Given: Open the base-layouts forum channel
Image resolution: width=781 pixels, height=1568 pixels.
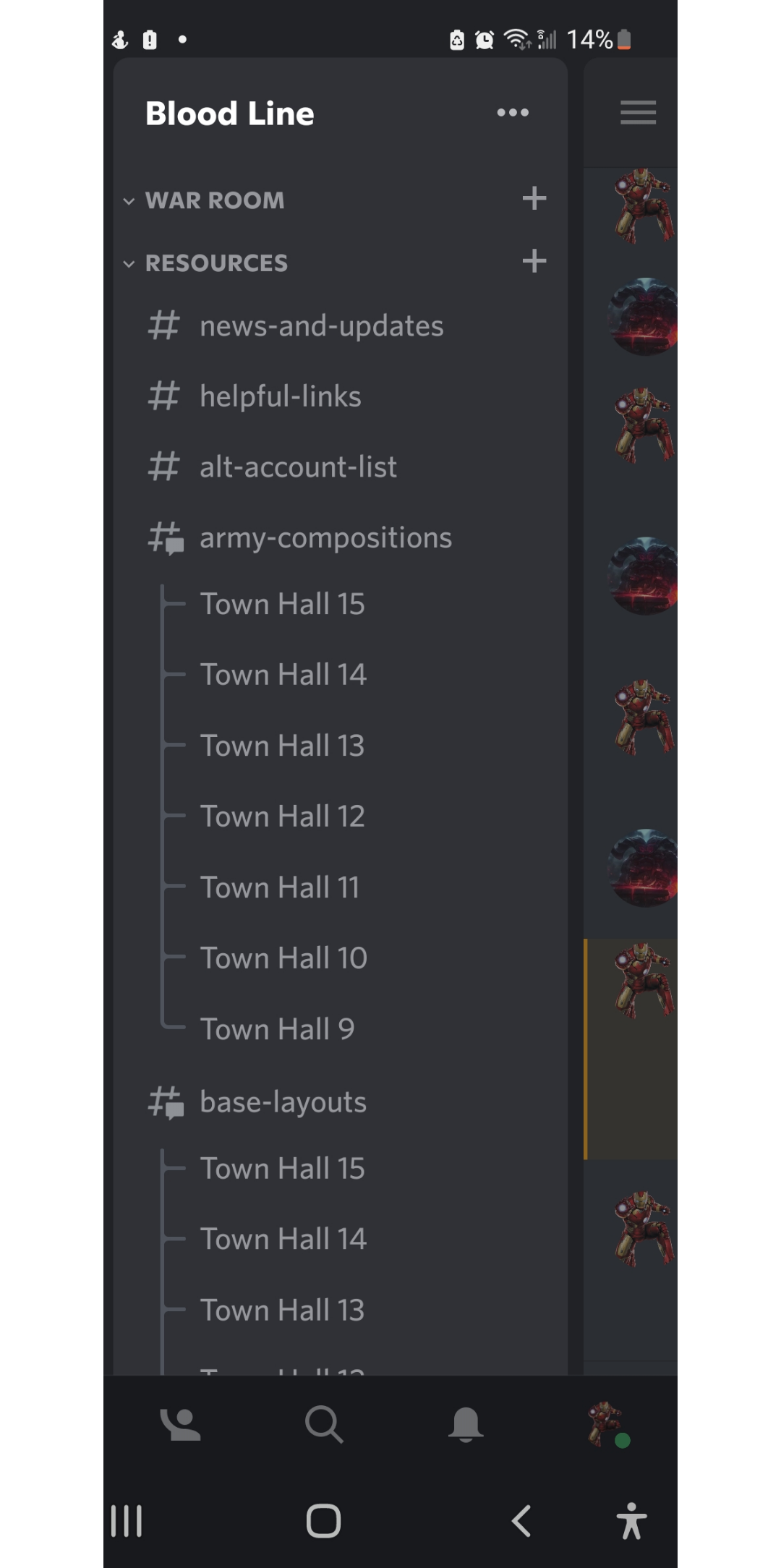Looking at the screenshot, I should (x=282, y=1101).
